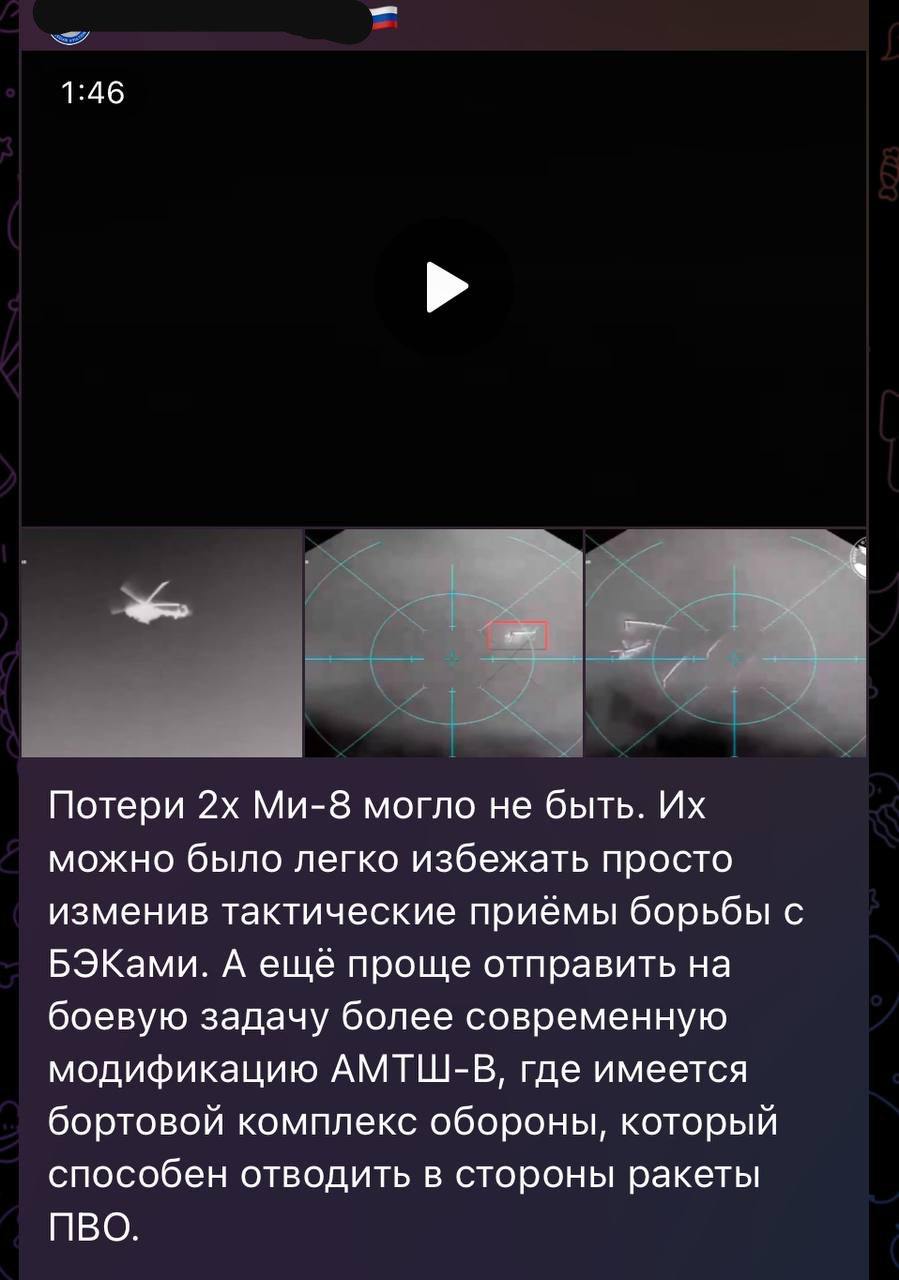The height and width of the screenshot is (1280, 899).
Task: Play the 1:46 video
Action: [444, 288]
